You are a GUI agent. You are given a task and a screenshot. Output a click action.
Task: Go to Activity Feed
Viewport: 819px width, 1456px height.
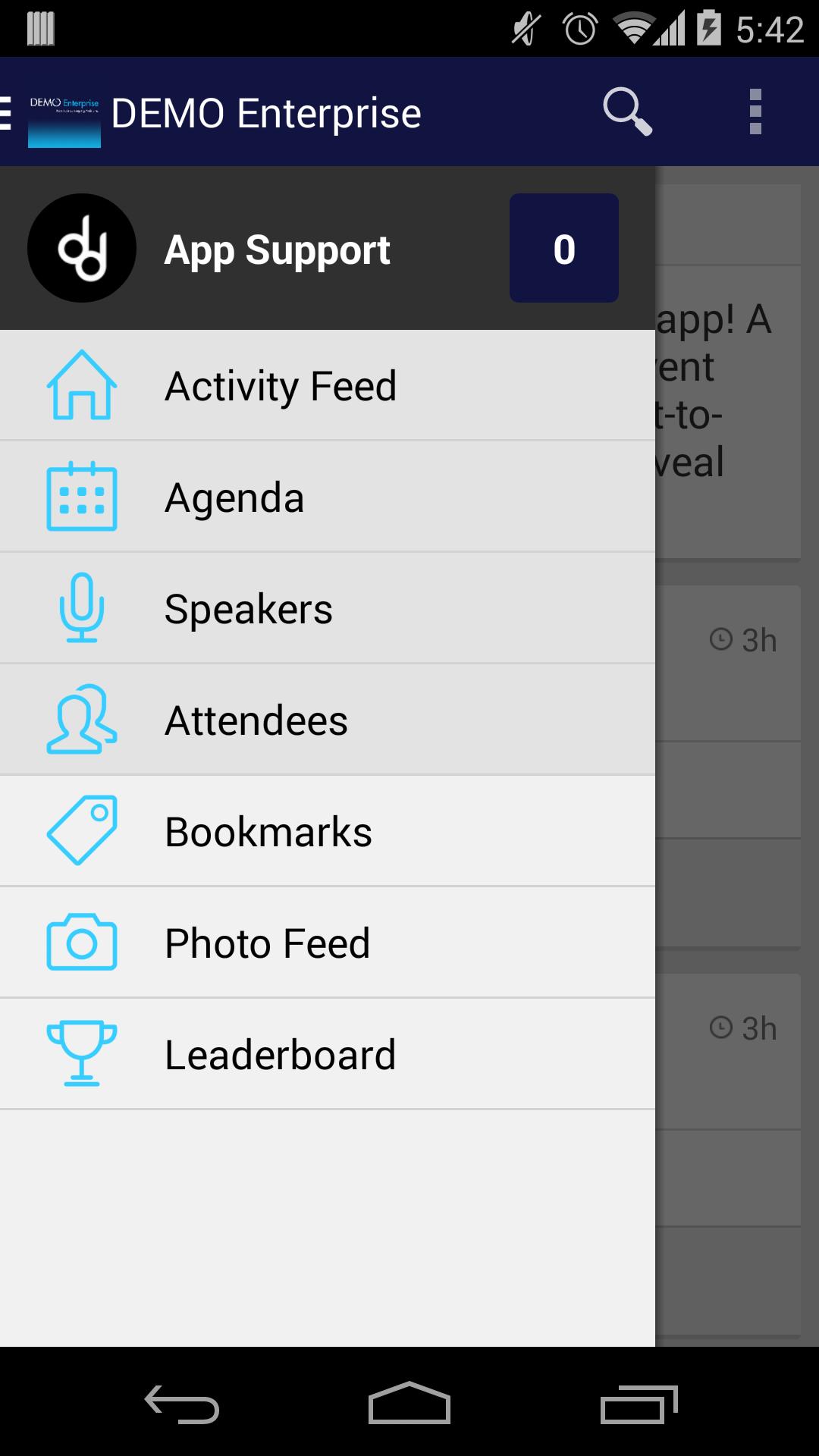(326, 386)
